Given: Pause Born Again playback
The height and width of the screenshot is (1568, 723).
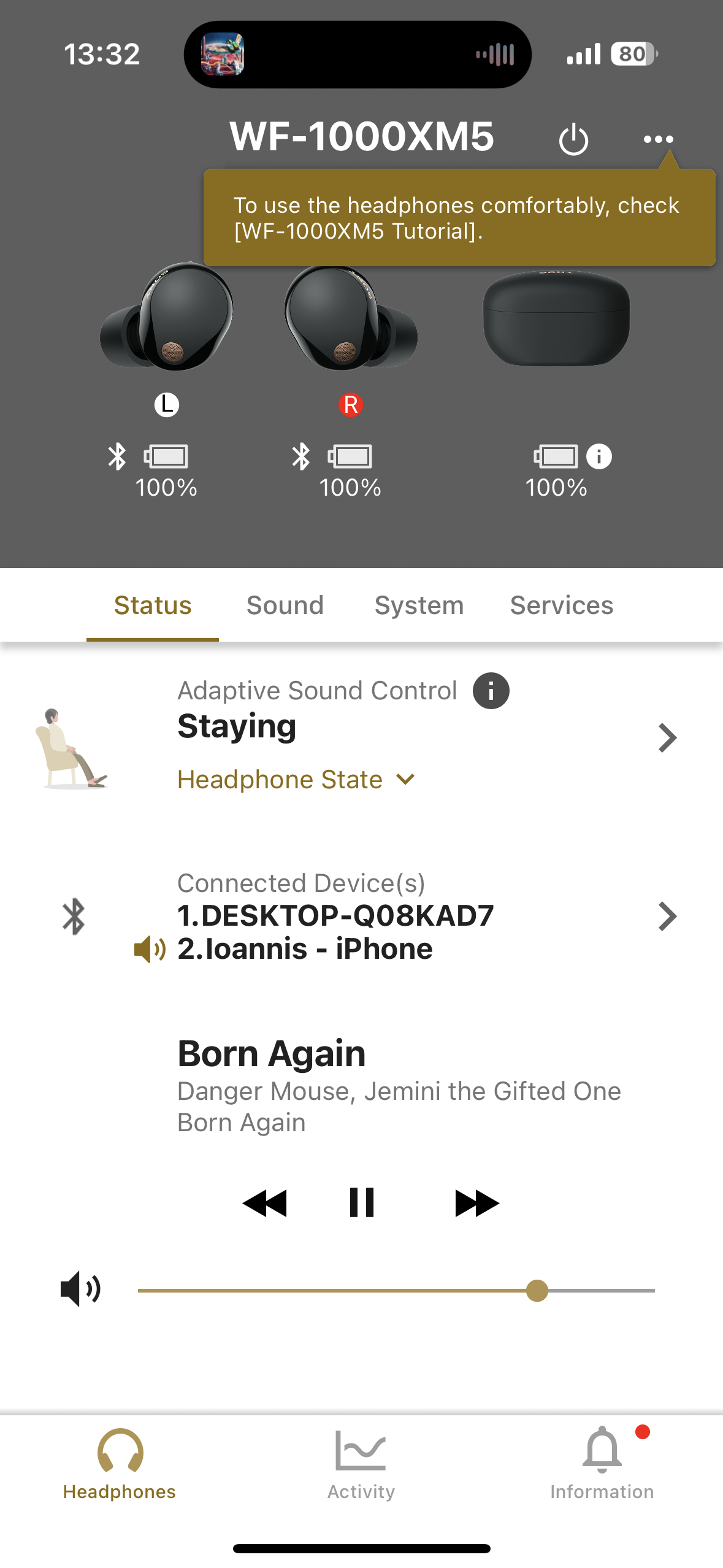Looking at the screenshot, I should pos(361,1202).
